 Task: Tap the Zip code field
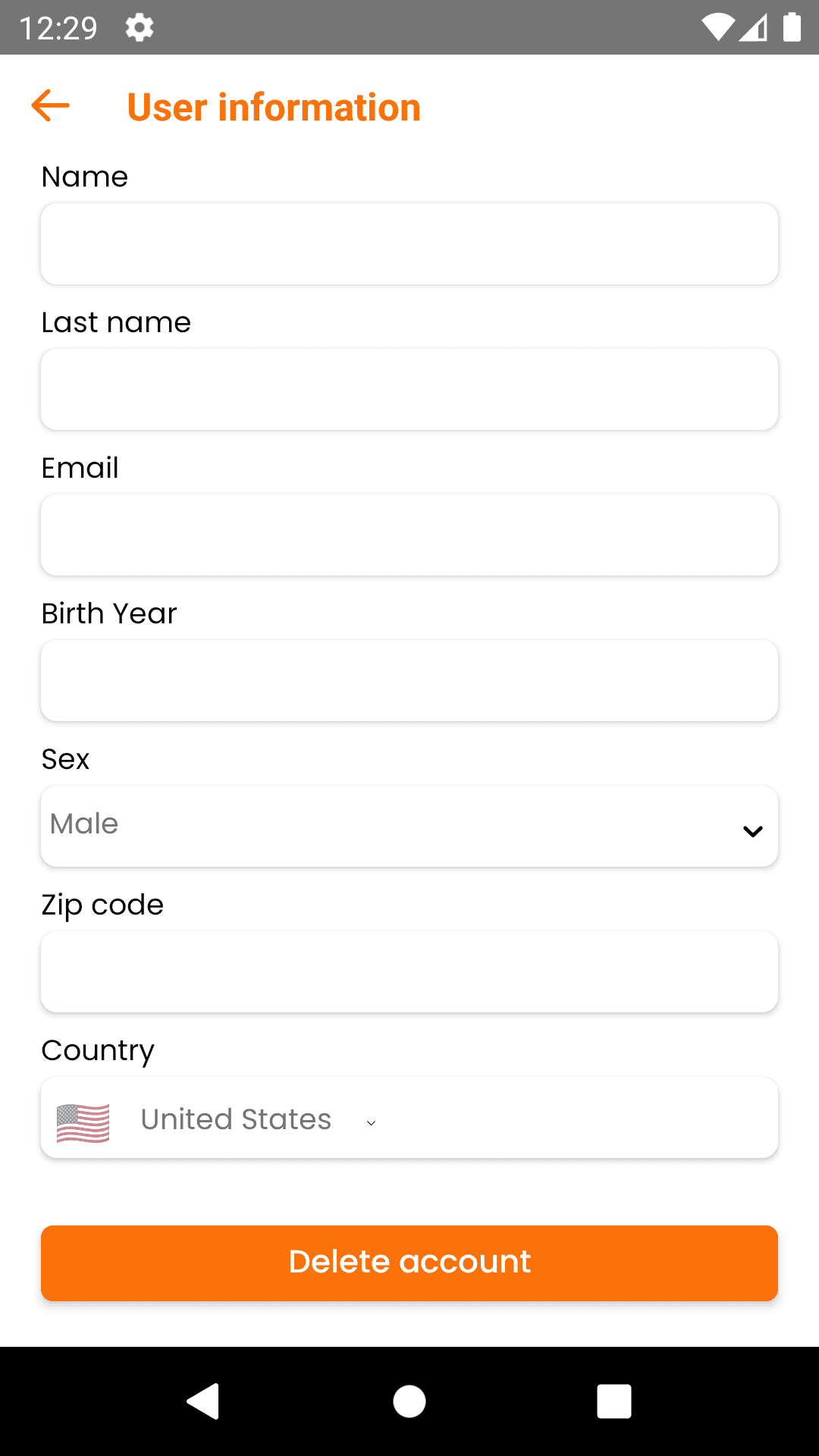[409, 972]
